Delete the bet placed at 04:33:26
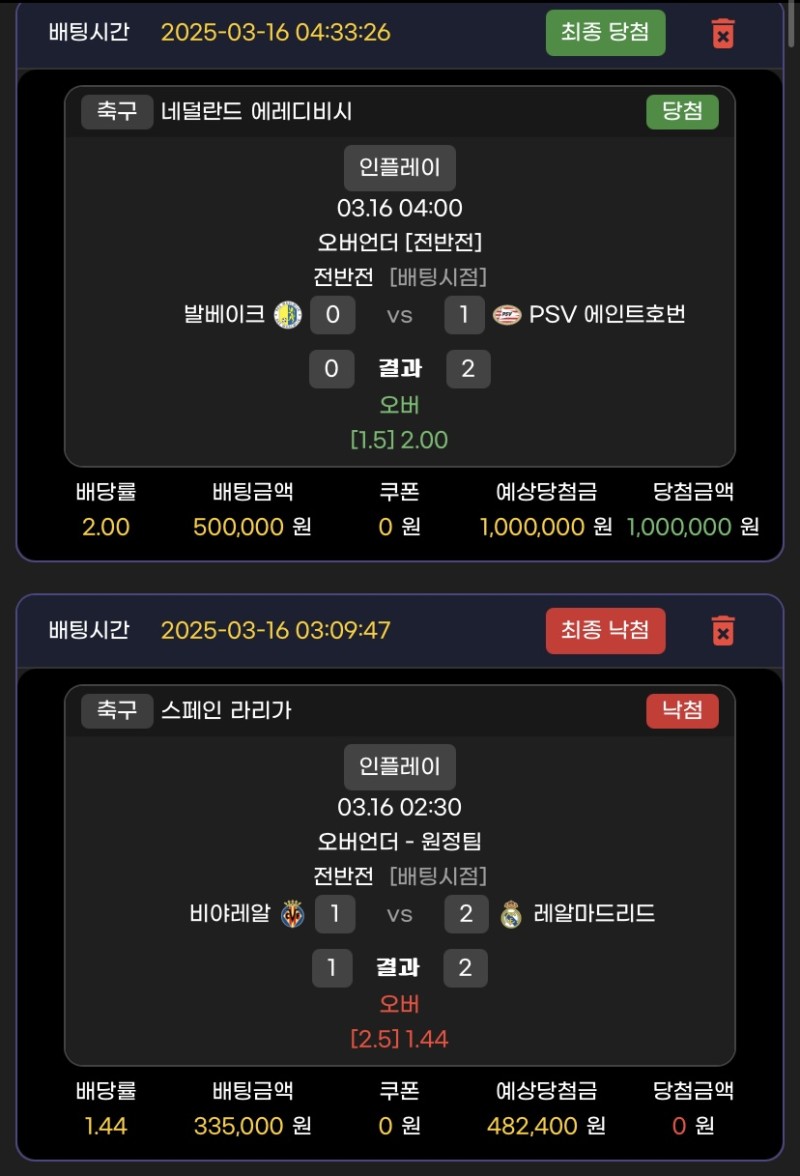Screen dimensions: 800x1176 pos(722,33)
